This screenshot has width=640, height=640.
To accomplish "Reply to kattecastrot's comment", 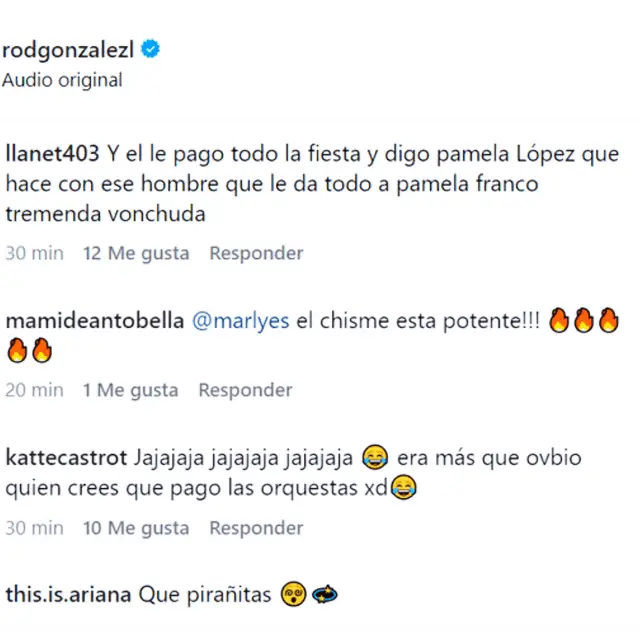I will click(x=256, y=528).
